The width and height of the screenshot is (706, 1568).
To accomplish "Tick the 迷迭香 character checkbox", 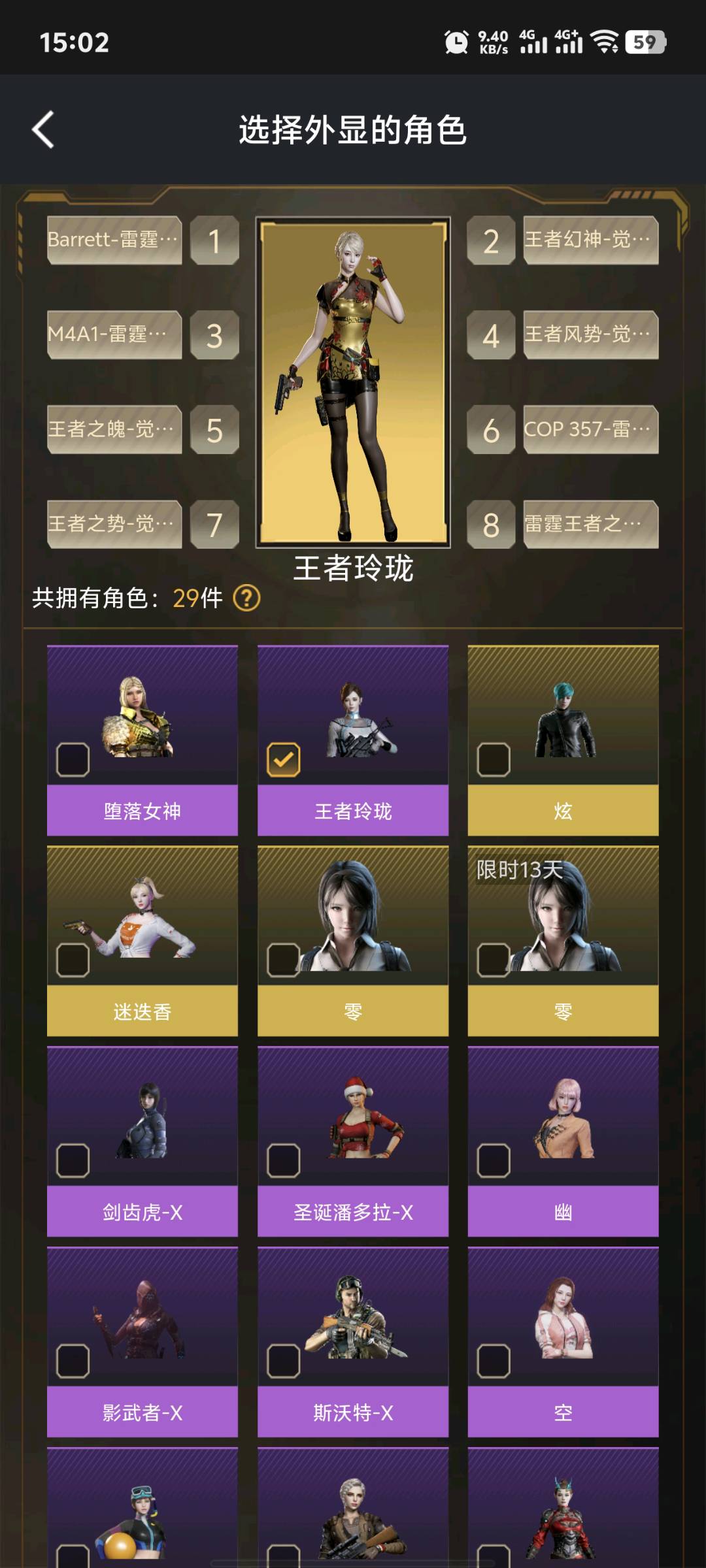I will (73, 960).
